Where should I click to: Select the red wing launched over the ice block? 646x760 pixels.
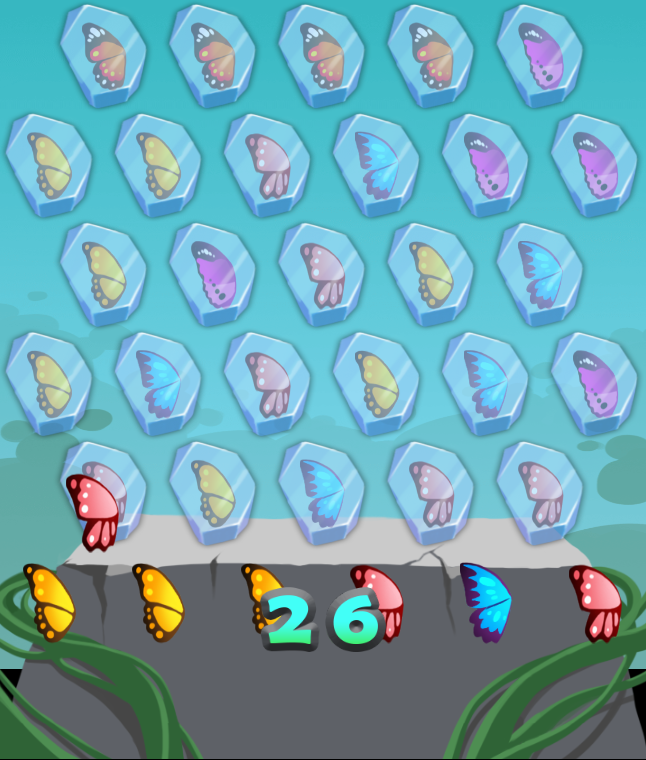(x=93, y=511)
